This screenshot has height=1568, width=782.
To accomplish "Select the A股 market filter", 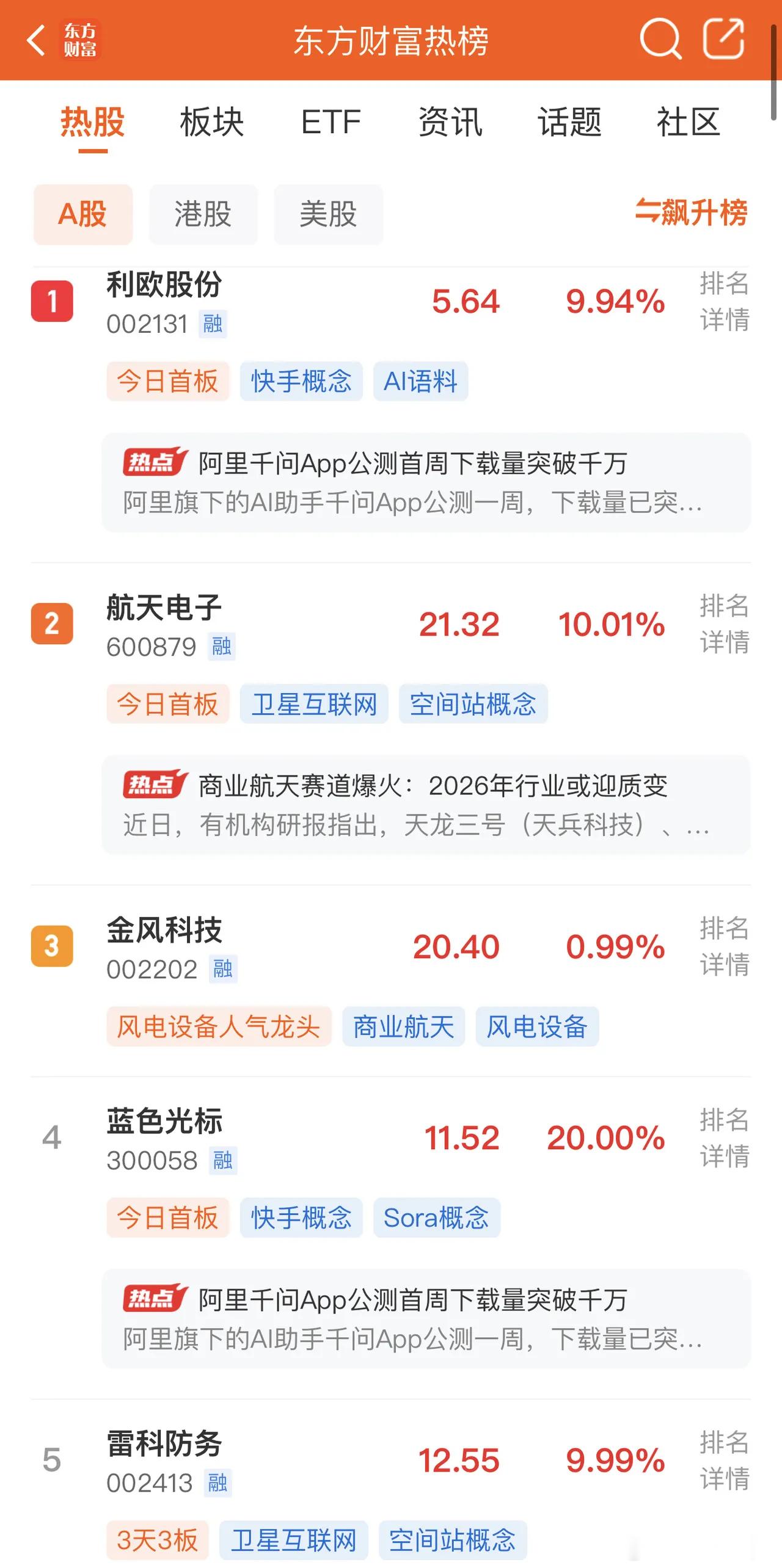I will [82, 214].
